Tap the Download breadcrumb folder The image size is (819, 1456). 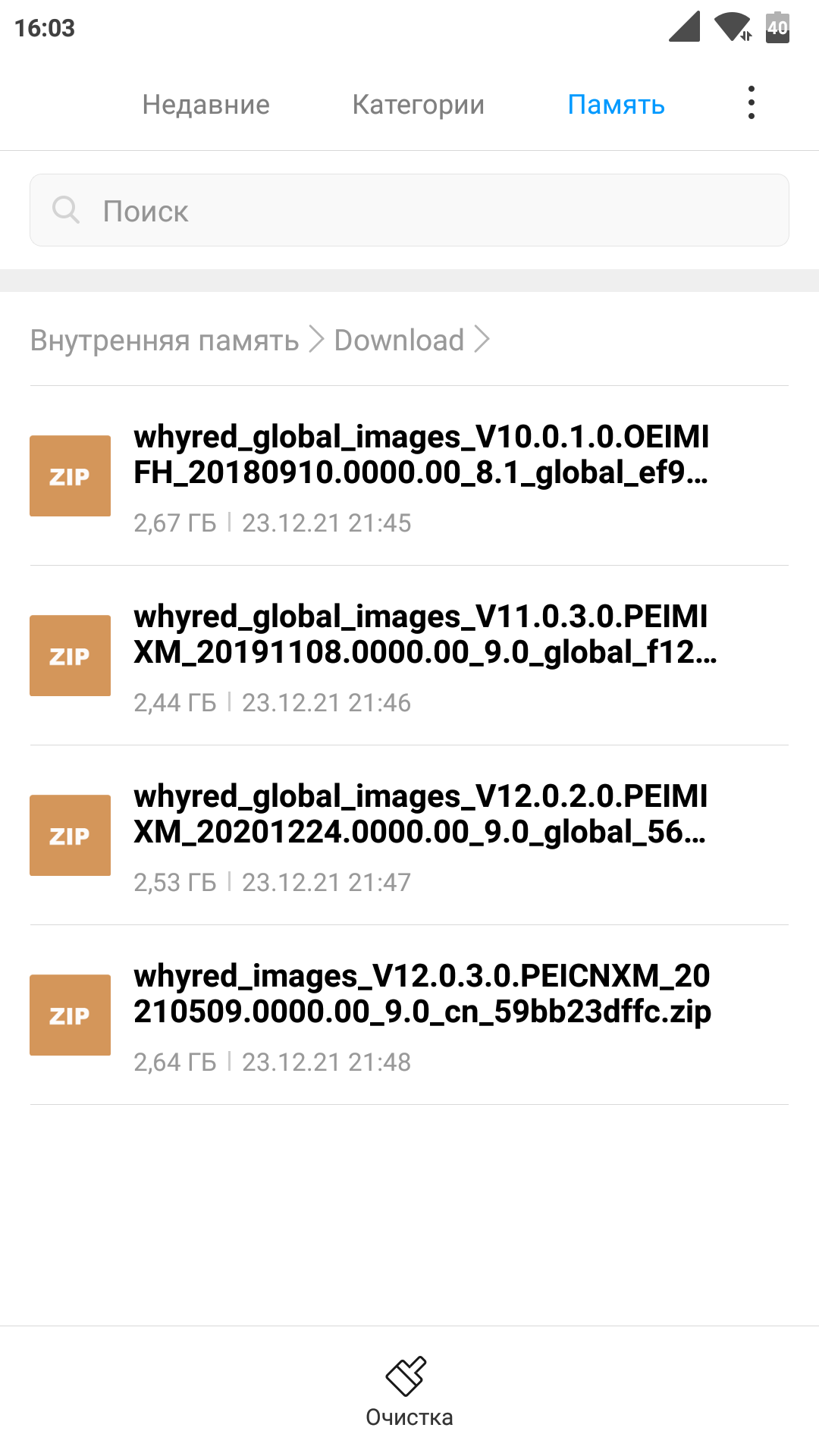point(400,340)
